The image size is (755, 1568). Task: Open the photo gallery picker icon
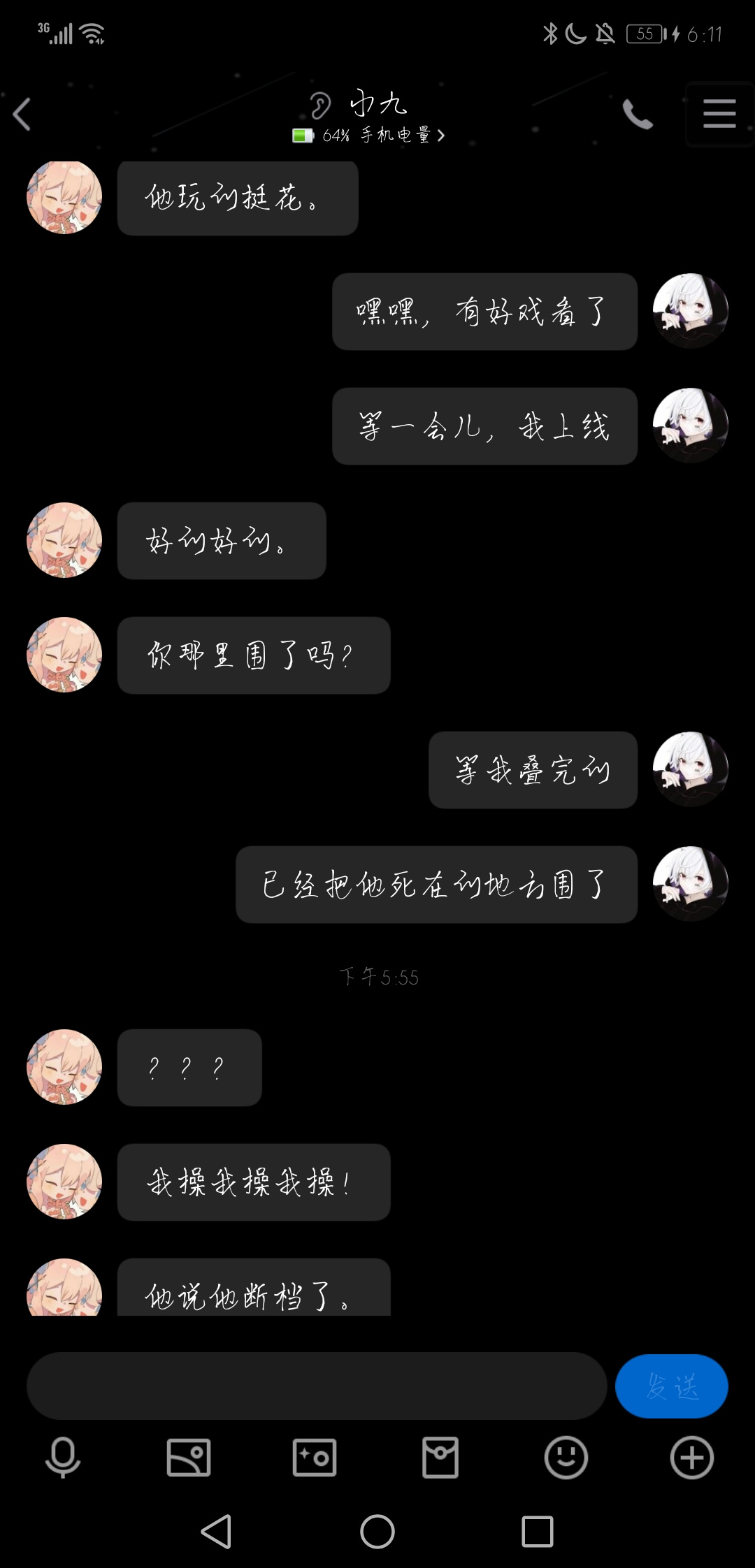[x=189, y=1458]
